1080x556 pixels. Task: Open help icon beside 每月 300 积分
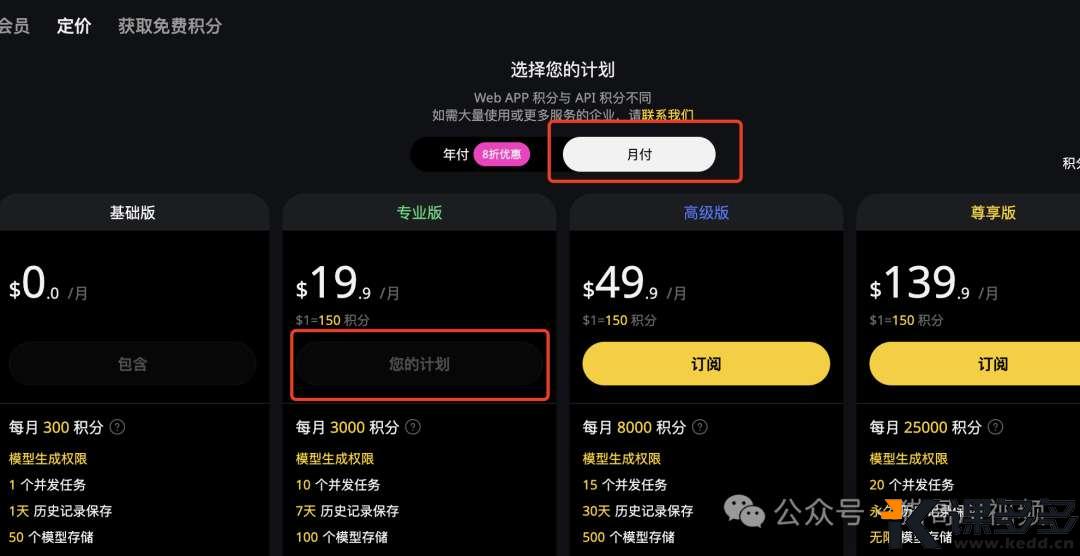[118, 427]
